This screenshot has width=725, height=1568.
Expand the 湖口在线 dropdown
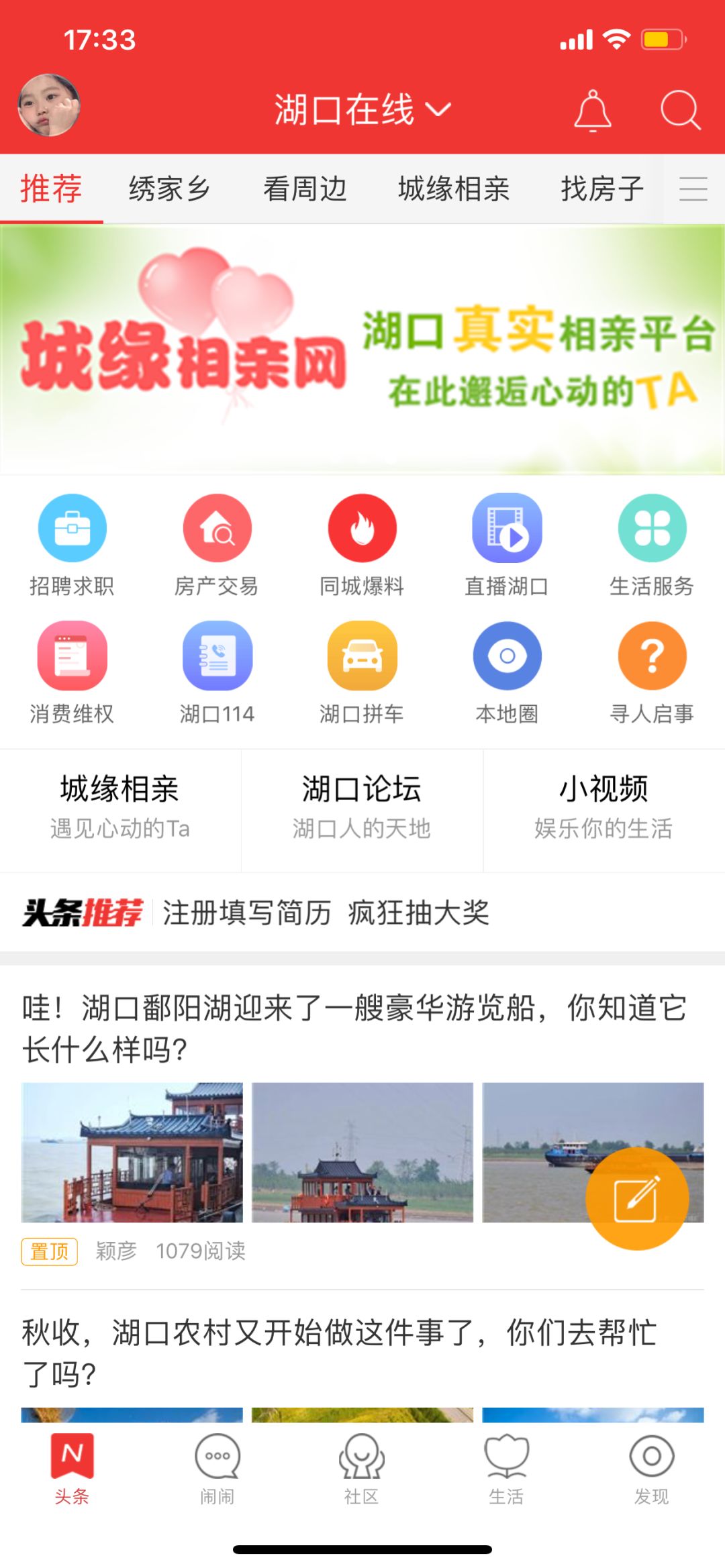[x=362, y=110]
